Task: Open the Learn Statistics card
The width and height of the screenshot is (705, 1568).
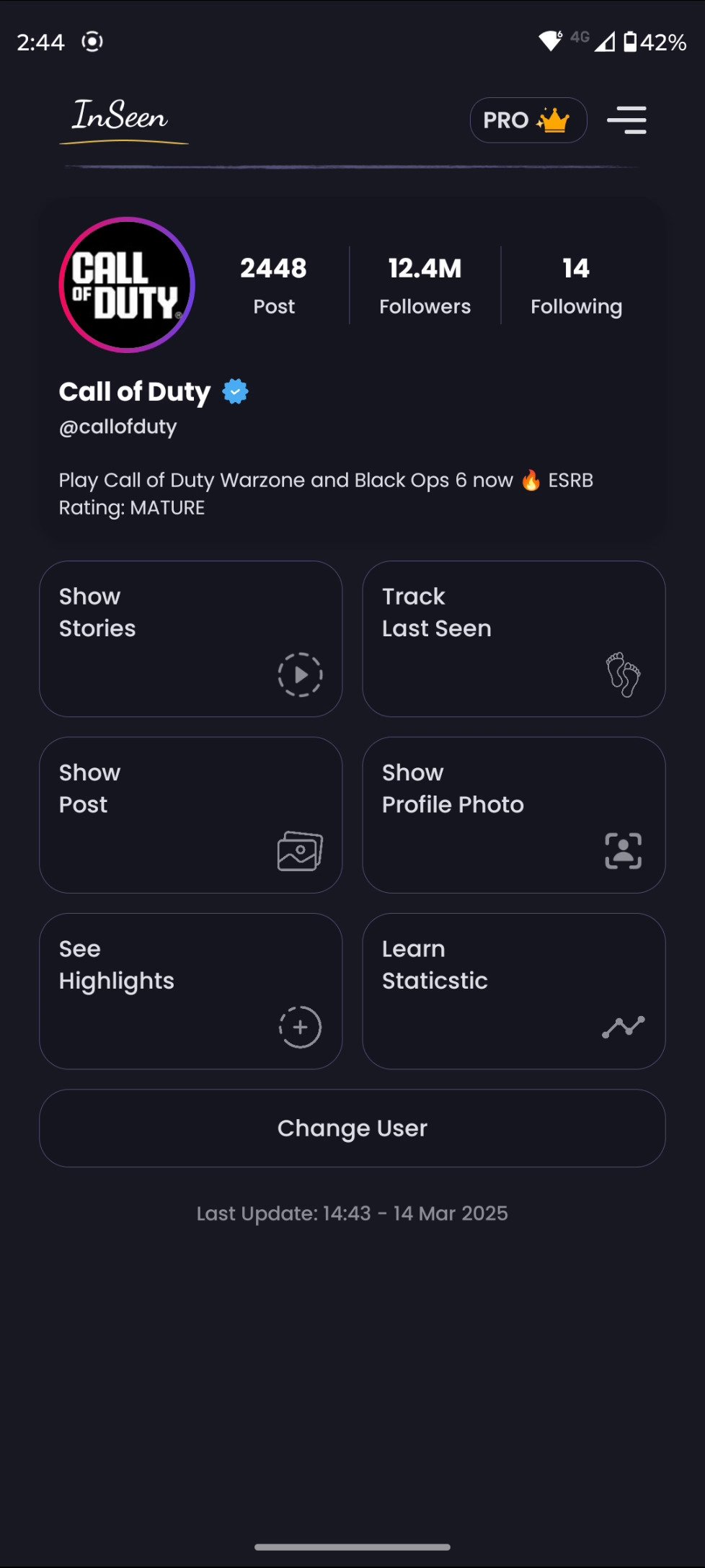Action: [513, 991]
